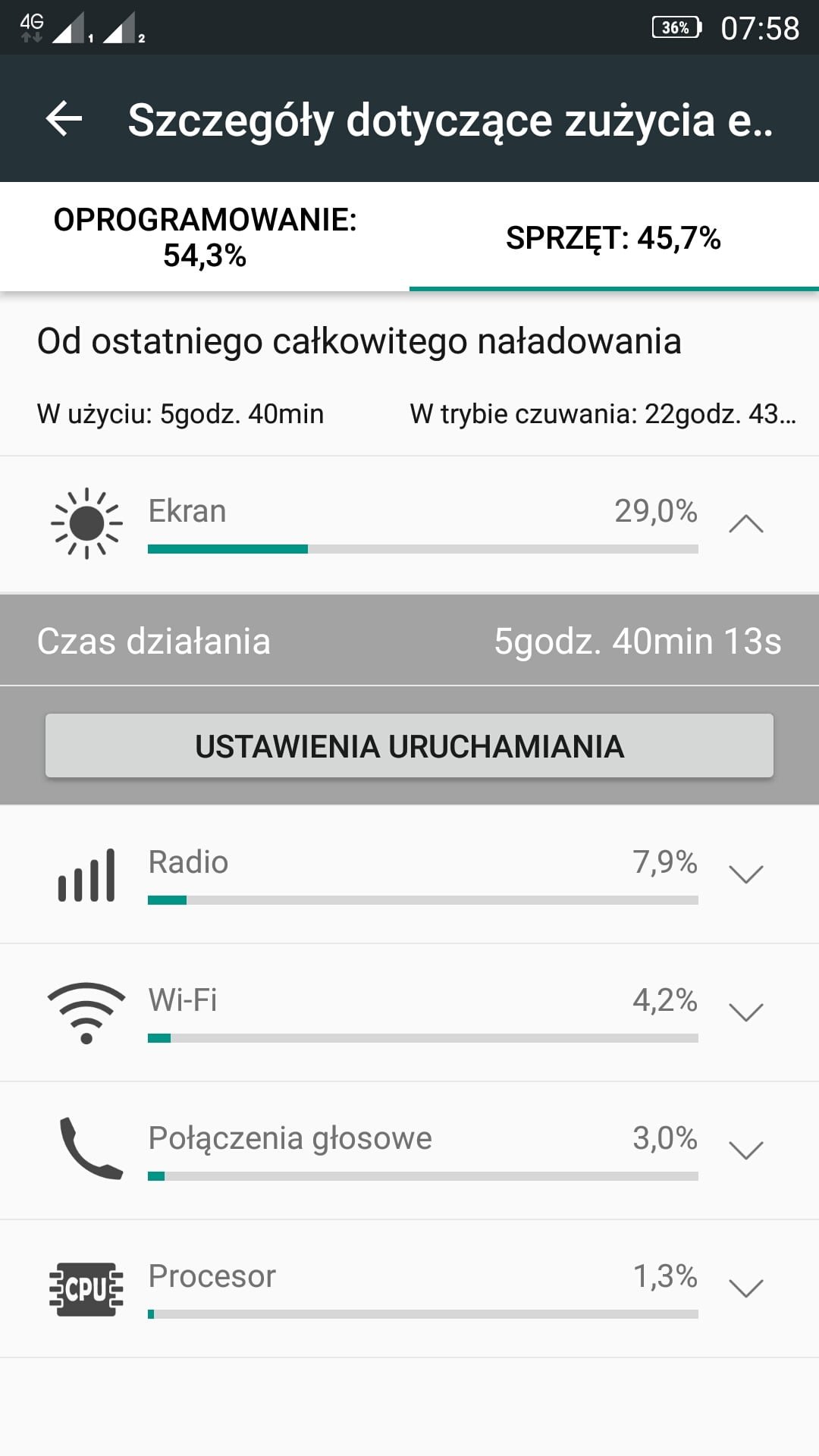Image resolution: width=819 pixels, height=1456 pixels.
Task: Go back using the arrow icon
Action: coord(64,119)
